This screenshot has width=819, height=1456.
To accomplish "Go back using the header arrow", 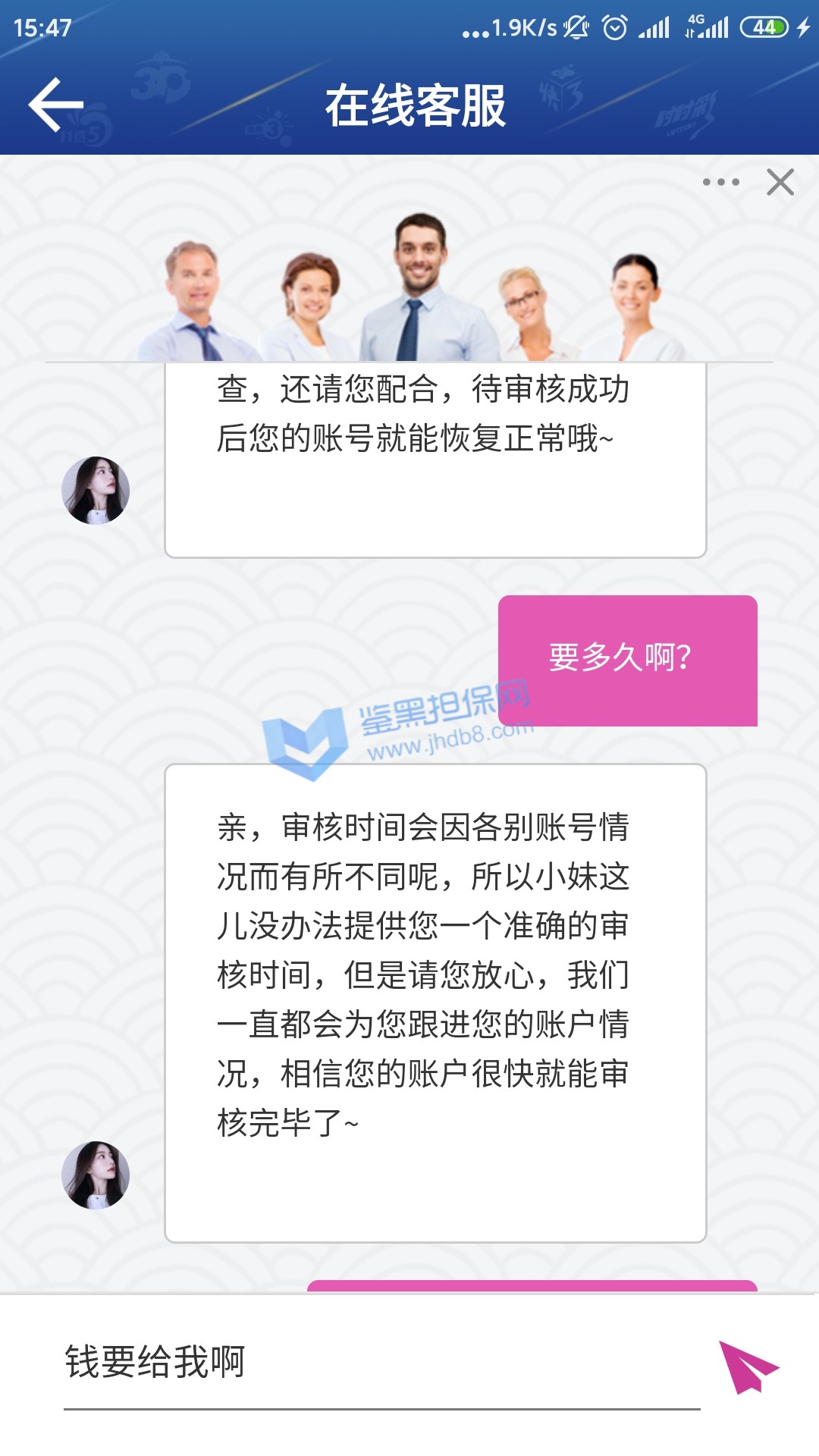I will [x=55, y=105].
